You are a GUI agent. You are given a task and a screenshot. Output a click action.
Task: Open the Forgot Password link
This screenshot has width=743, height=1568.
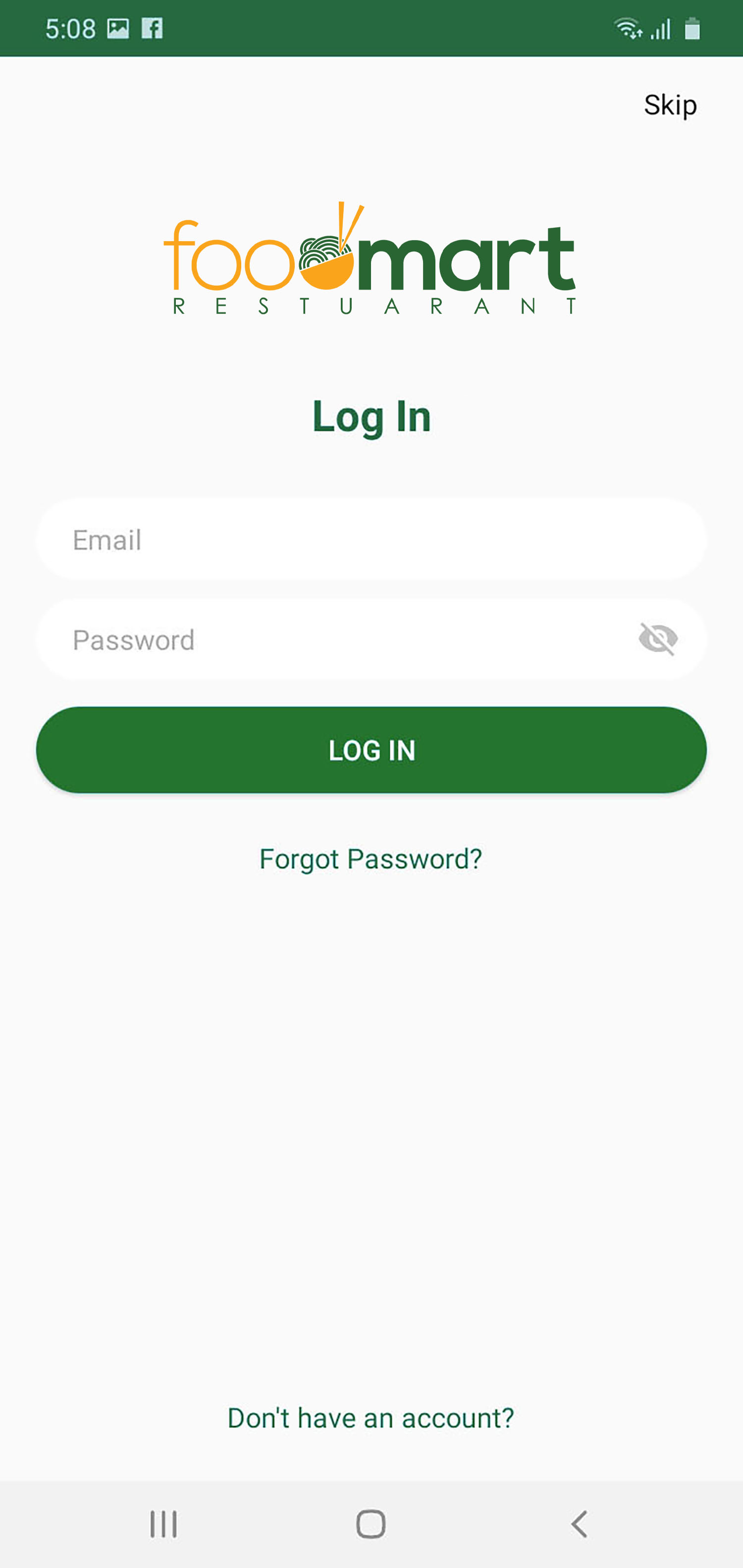(x=371, y=859)
